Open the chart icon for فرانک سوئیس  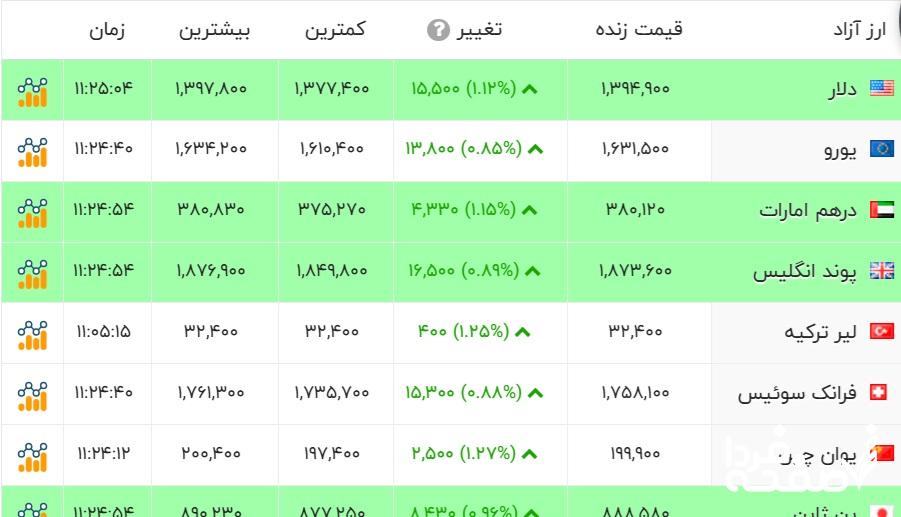point(32,394)
